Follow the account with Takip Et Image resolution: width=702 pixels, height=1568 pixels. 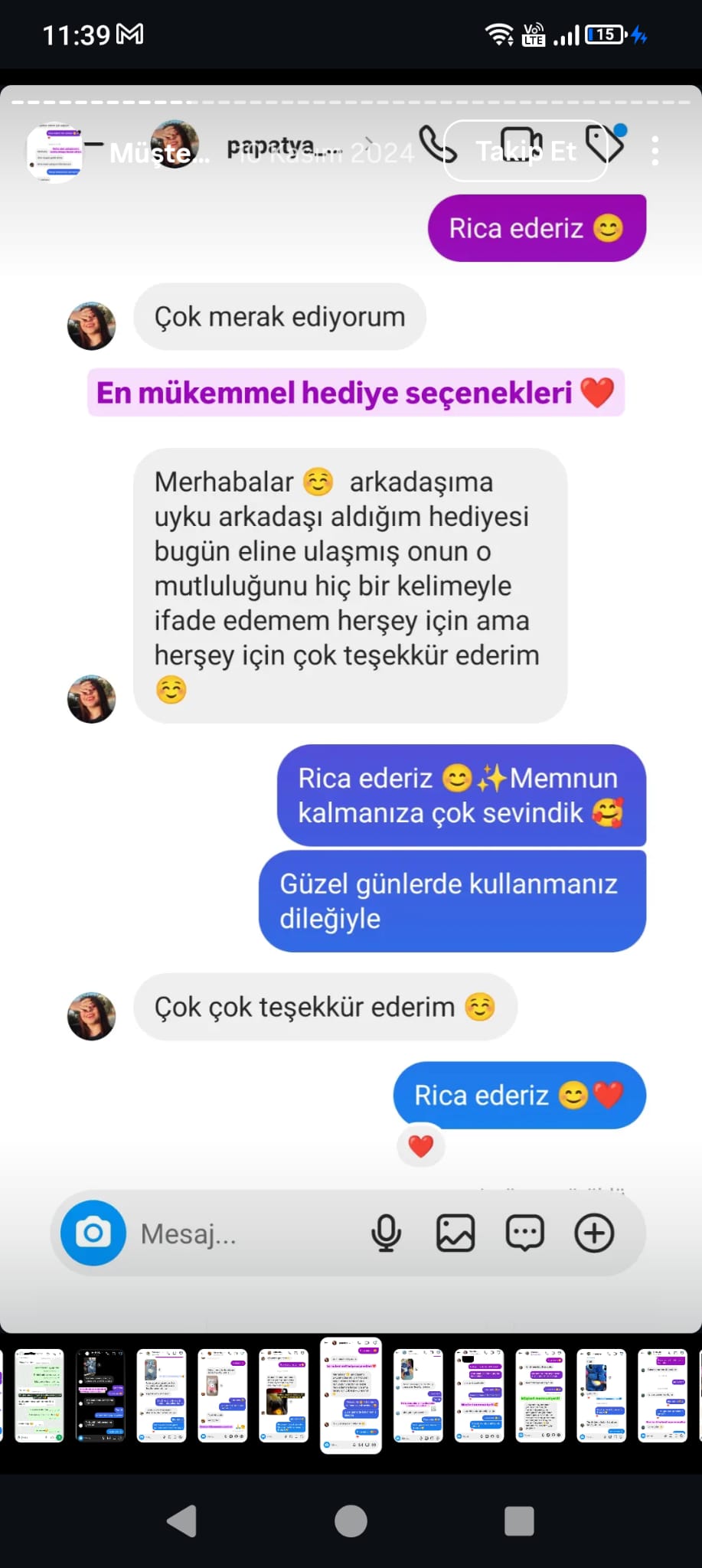525,151
